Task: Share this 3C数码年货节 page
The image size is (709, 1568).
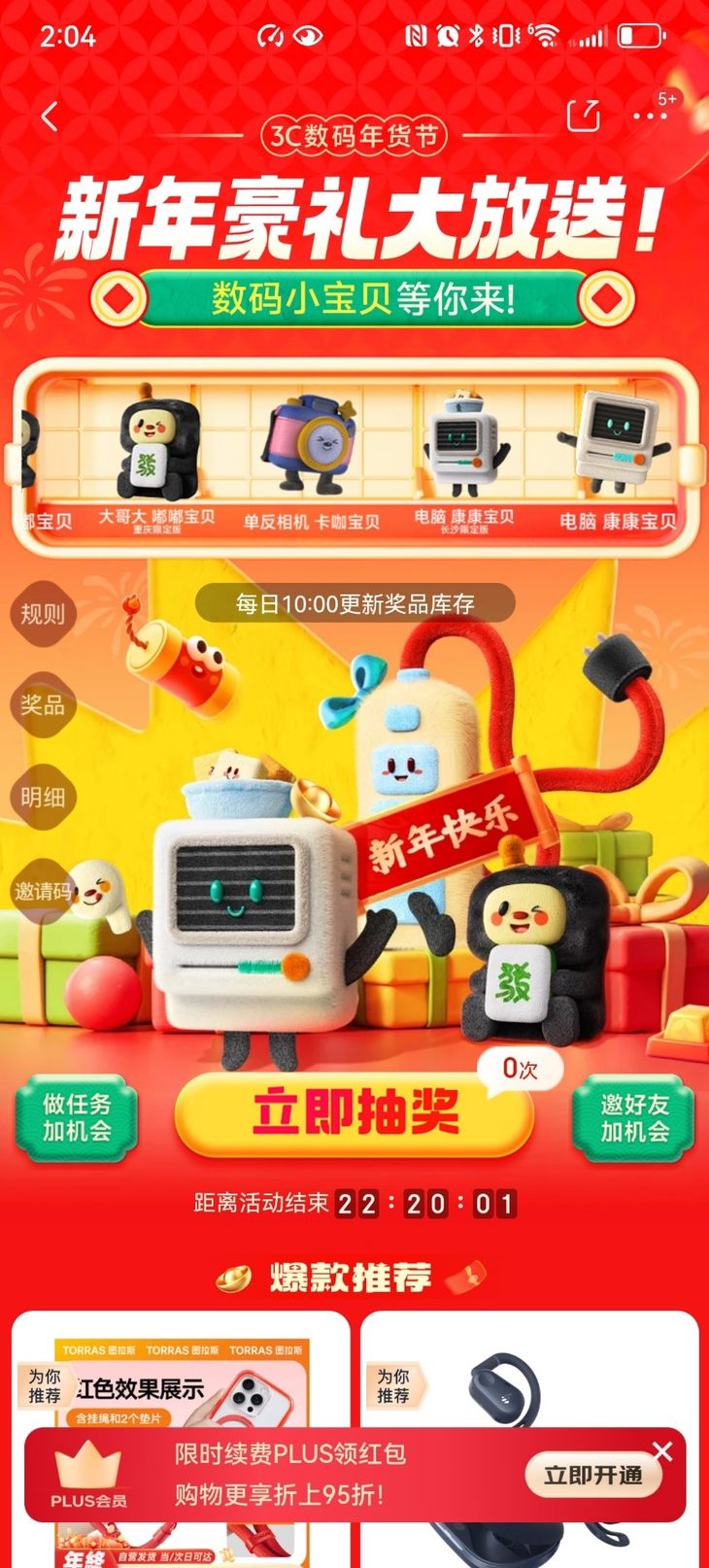Action: pos(583,116)
